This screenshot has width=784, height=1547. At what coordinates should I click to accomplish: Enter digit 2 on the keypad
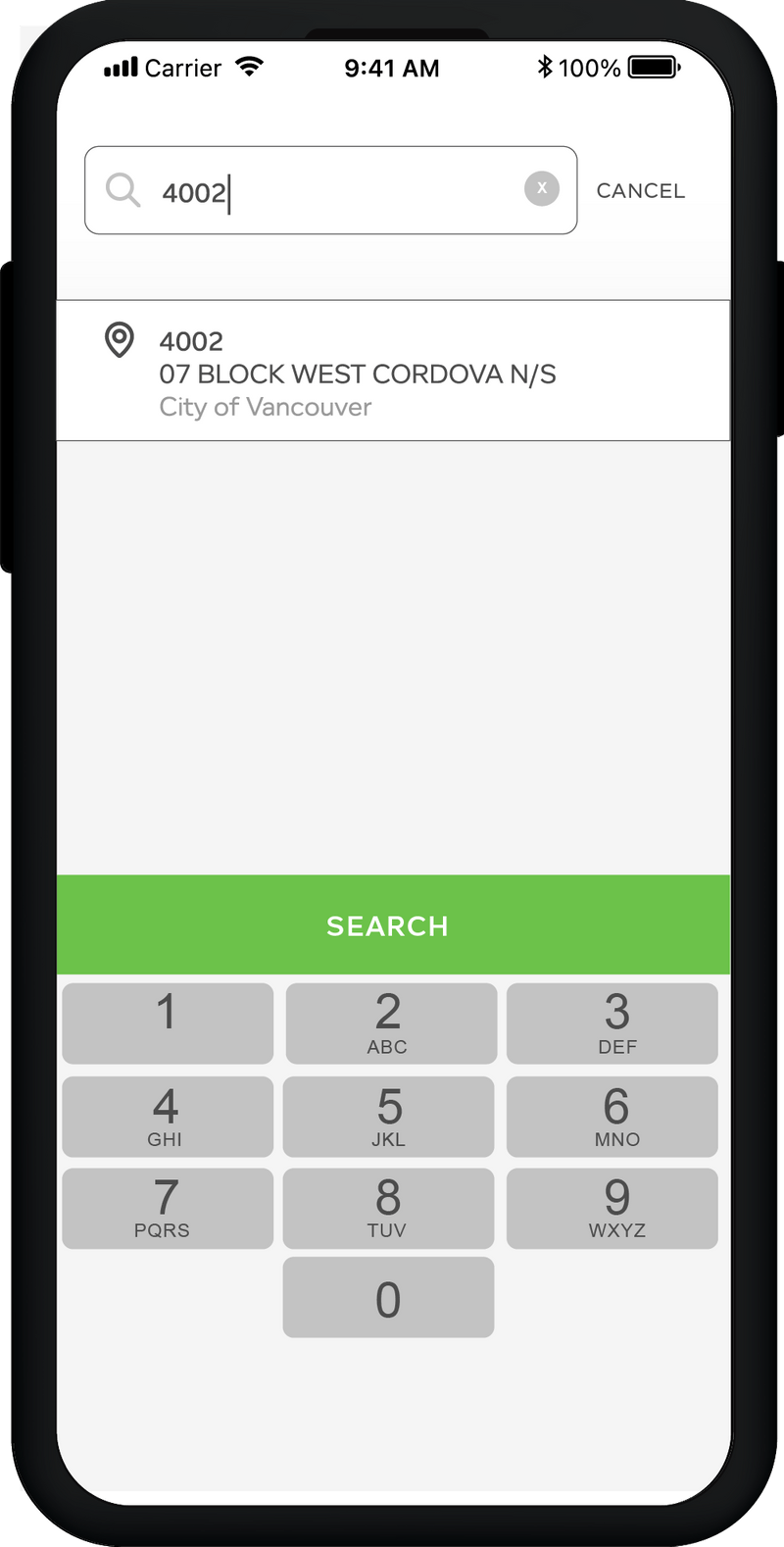[x=390, y=1023]
